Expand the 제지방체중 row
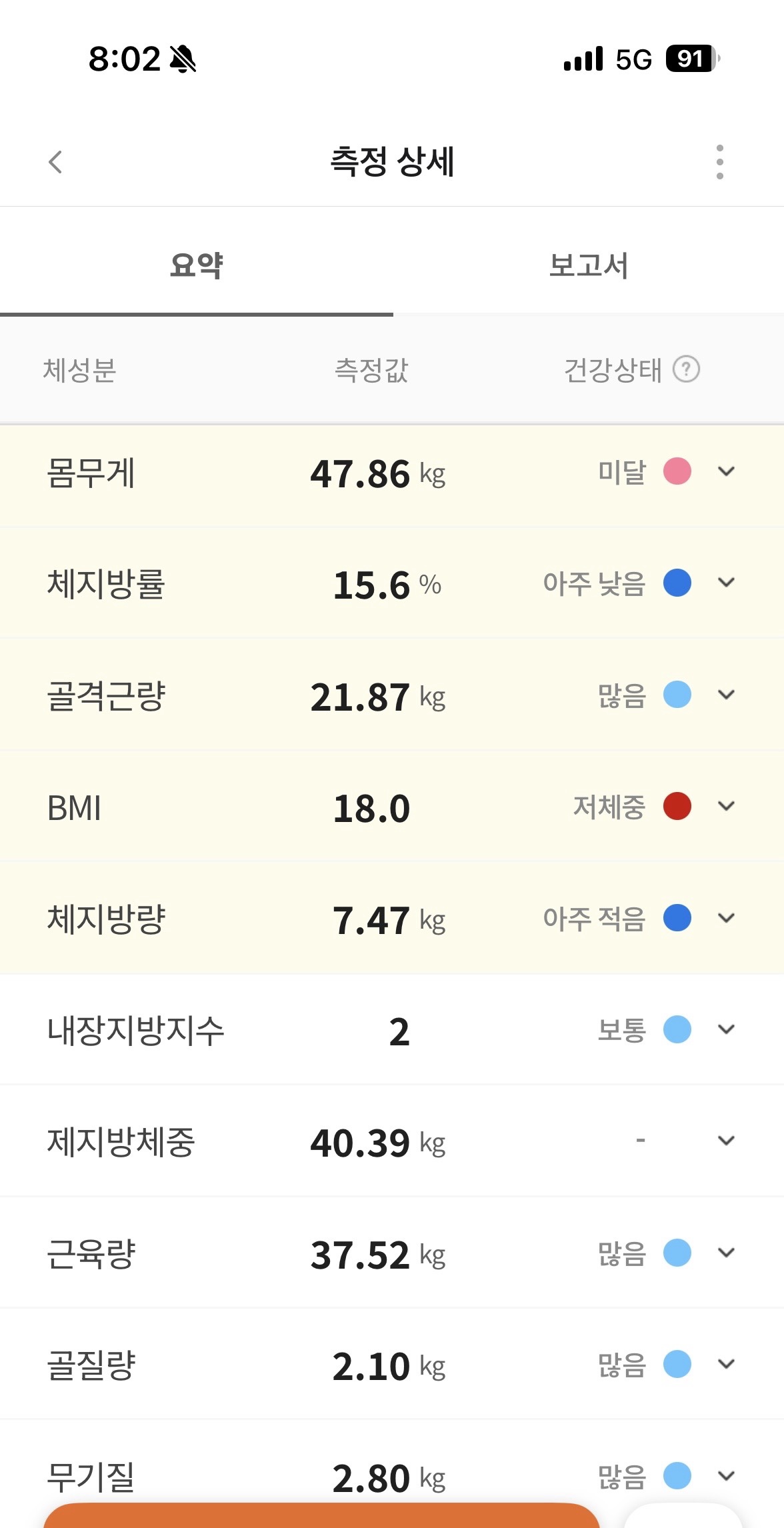 (726, 1141)
